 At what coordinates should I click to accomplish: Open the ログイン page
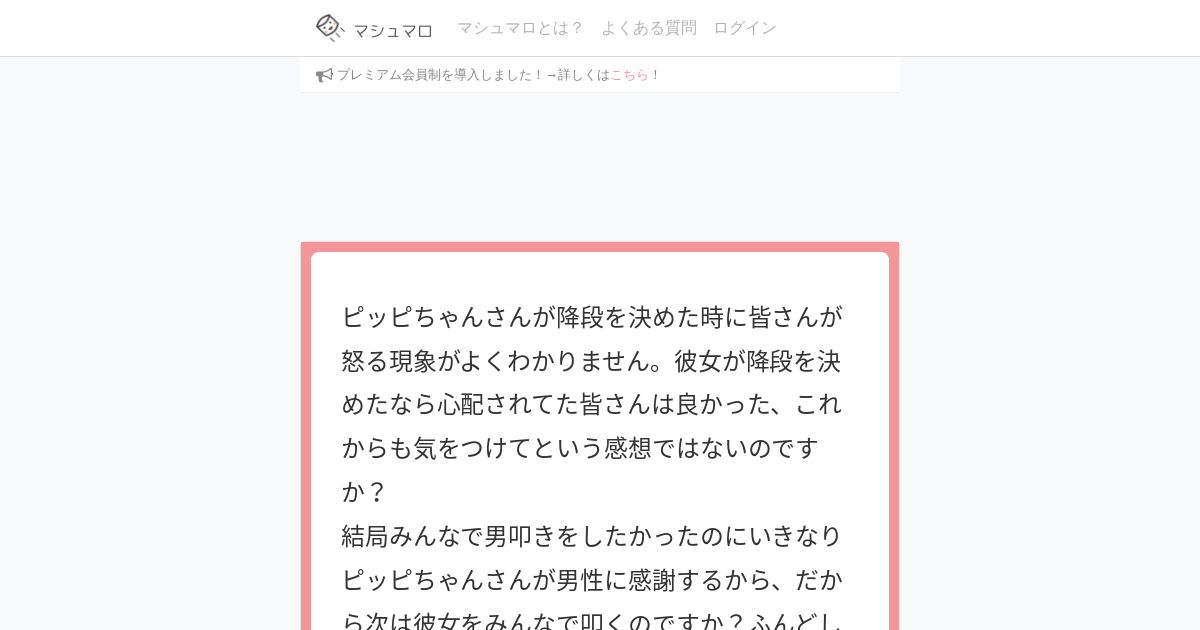(744, 28)
